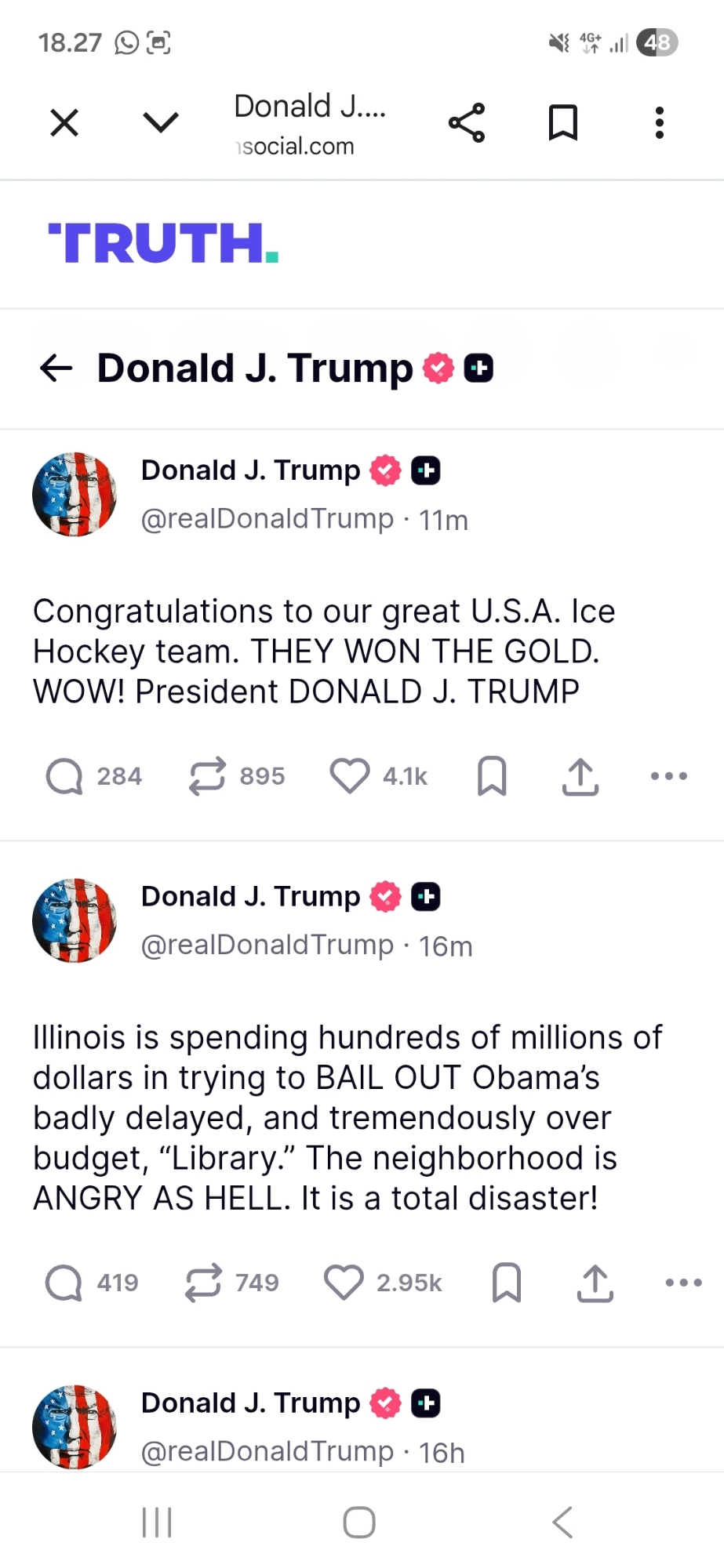Open more options on the Illinois Library post
The image size is (724, 1568).
(x=683, y=1283)
